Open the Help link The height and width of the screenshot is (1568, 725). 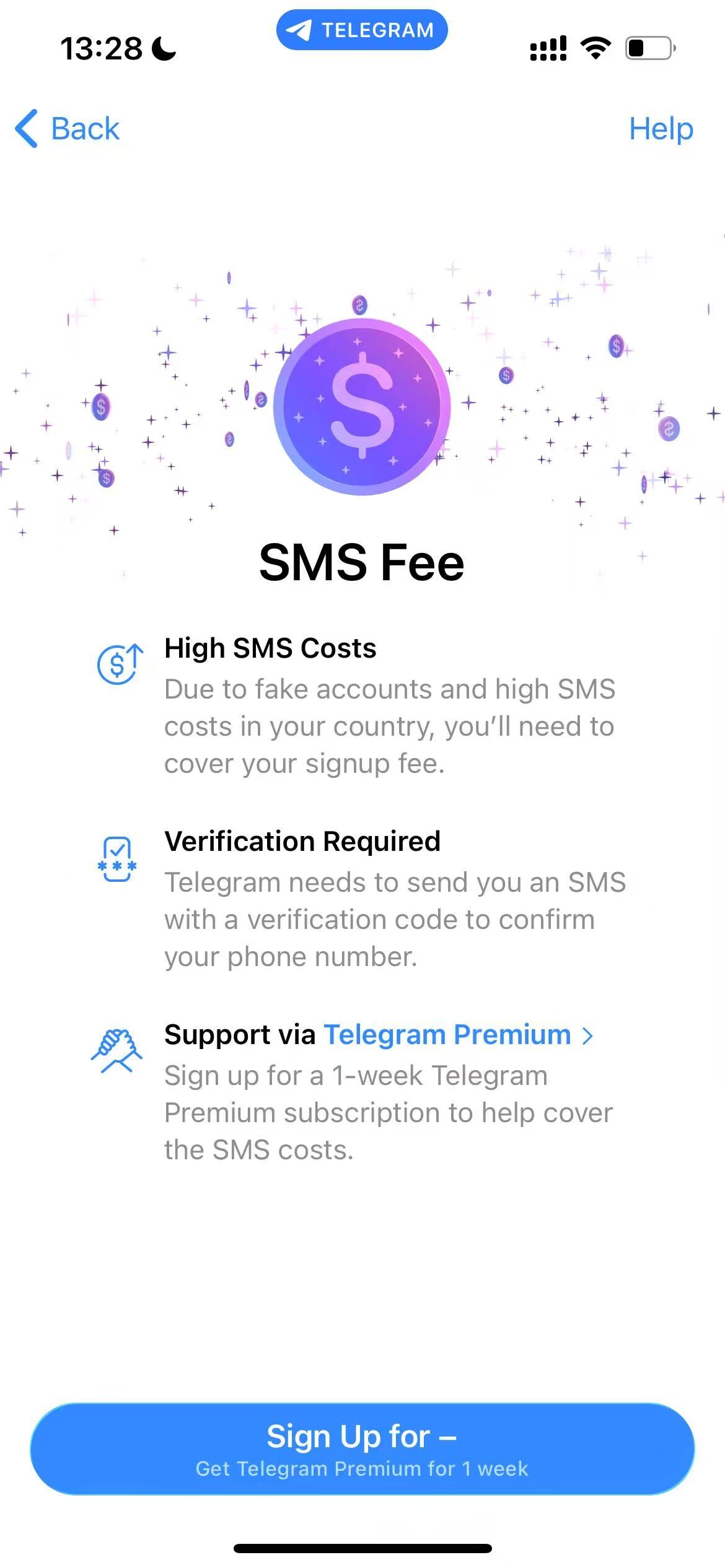pos(661,129)
